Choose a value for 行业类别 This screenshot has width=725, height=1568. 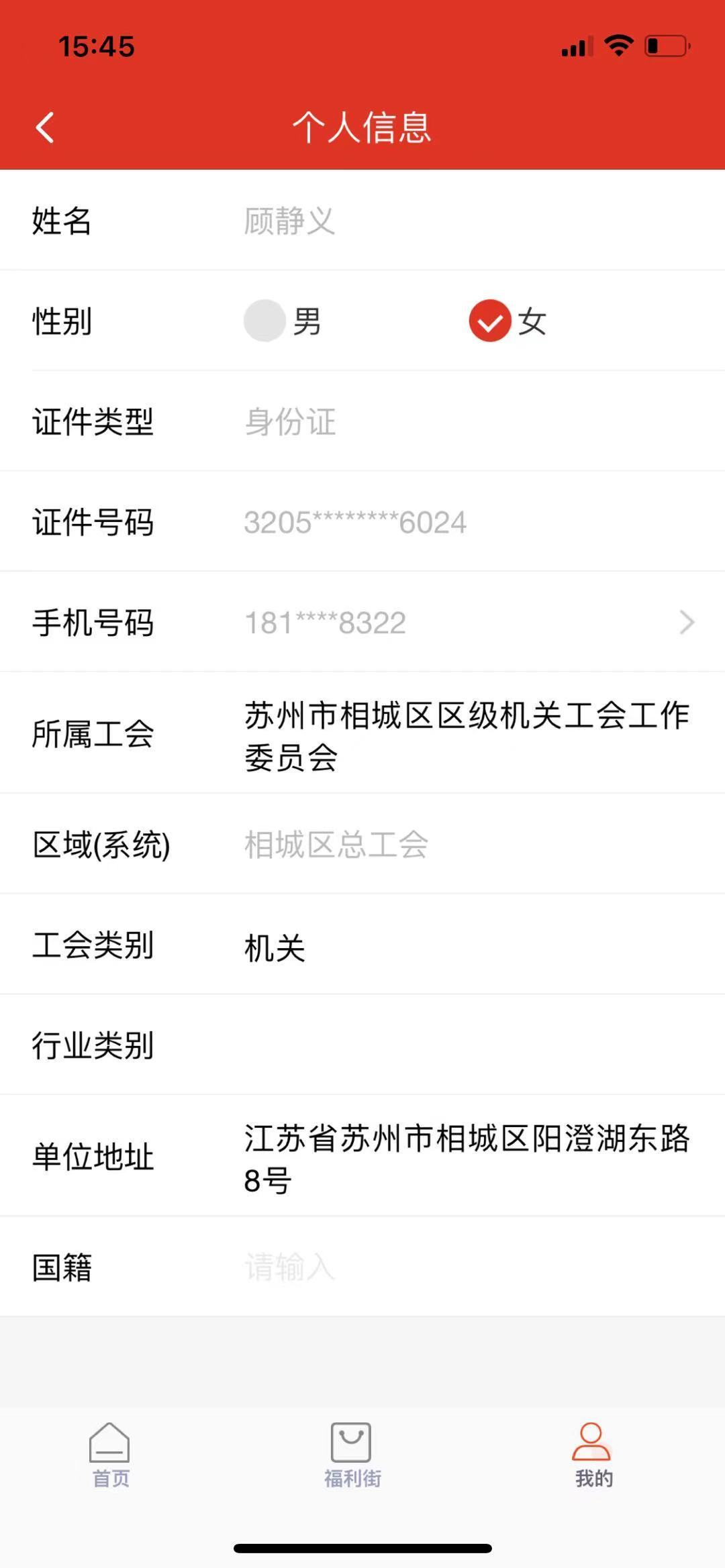tap(362, 1045)
